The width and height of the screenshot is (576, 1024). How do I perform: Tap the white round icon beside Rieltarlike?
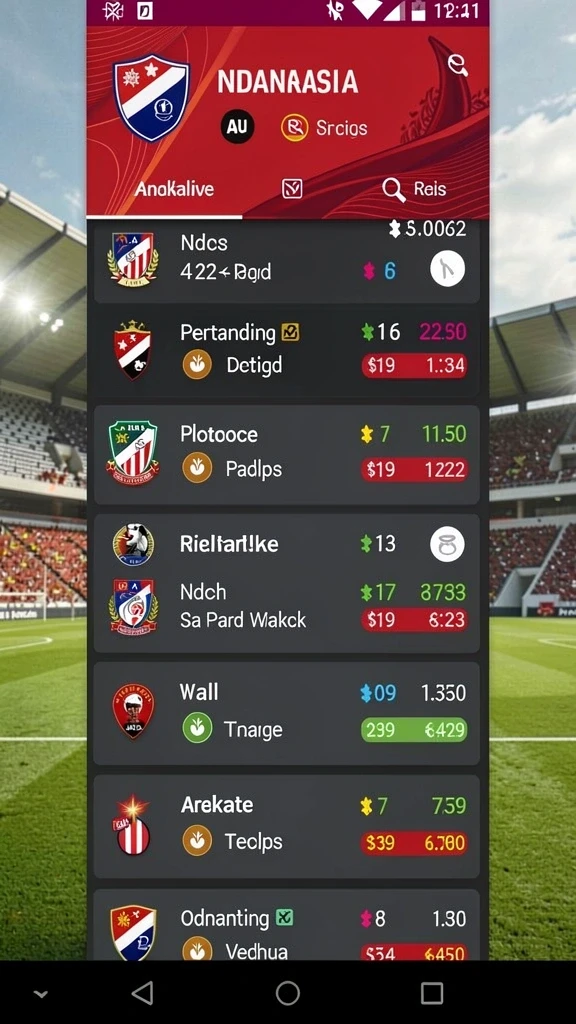coord(447,545)
